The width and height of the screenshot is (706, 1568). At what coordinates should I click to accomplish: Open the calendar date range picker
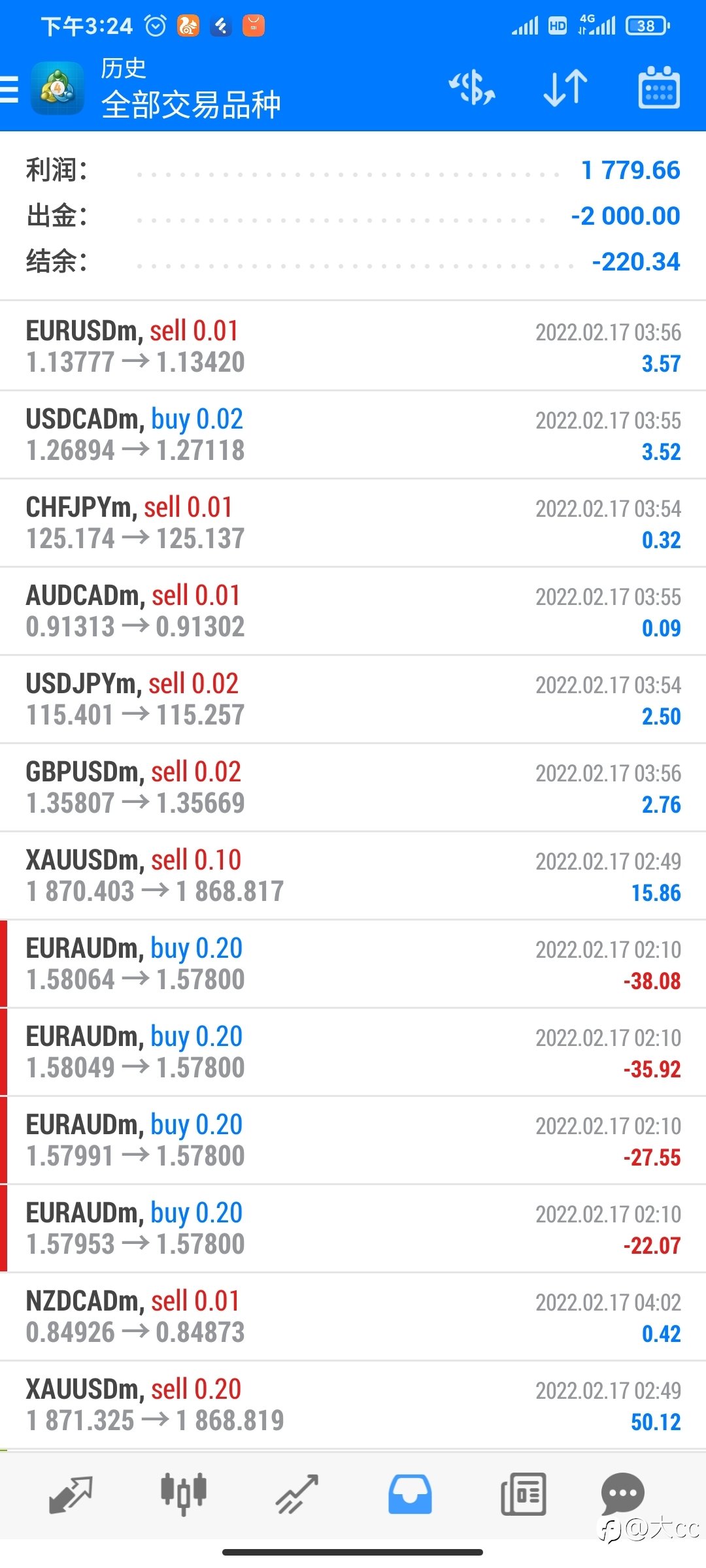tap(658, 88)
